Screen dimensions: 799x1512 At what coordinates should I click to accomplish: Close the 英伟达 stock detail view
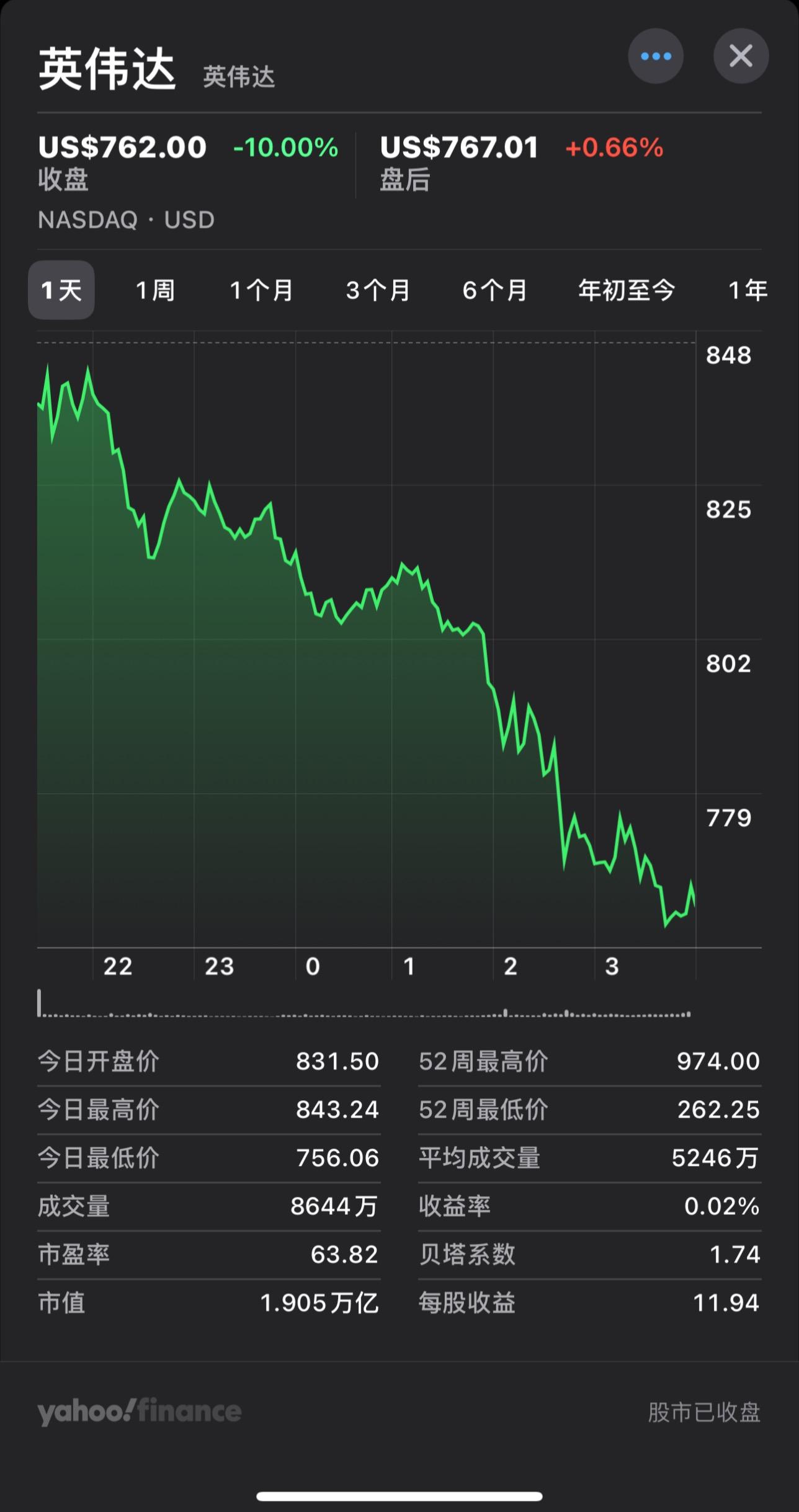click(741, 56)
